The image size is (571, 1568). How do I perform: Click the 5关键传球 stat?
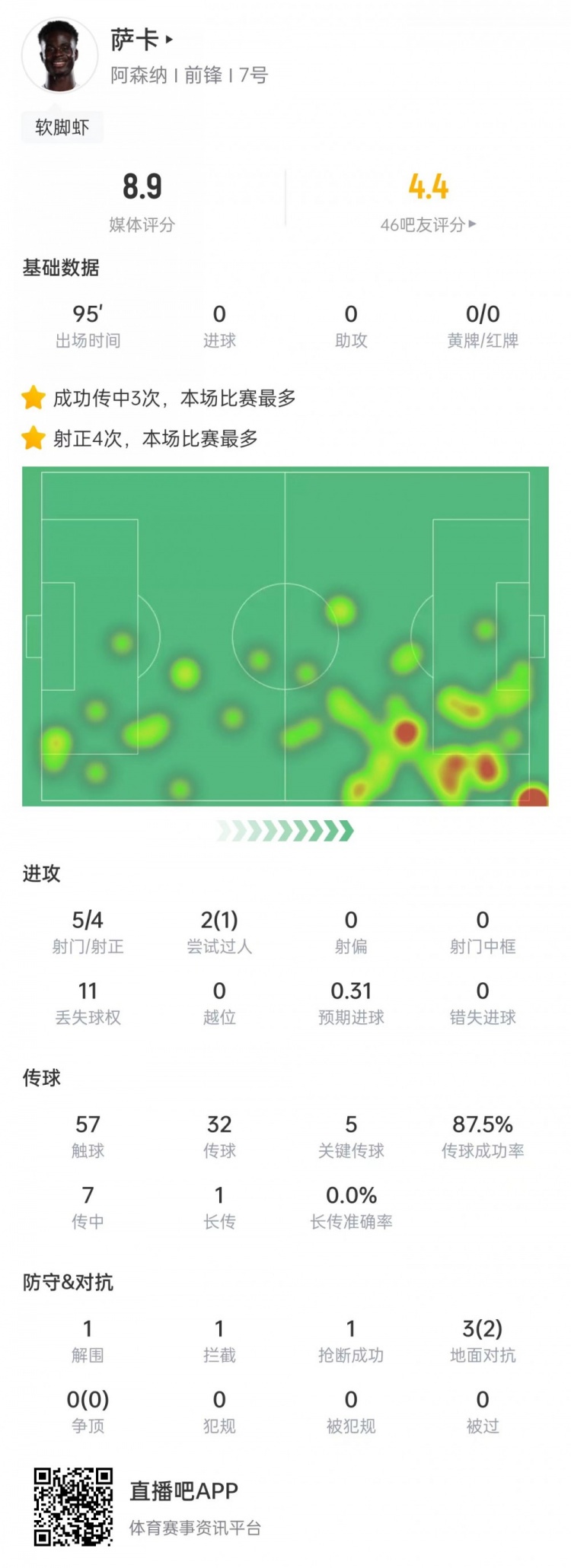pos(352,1134)
